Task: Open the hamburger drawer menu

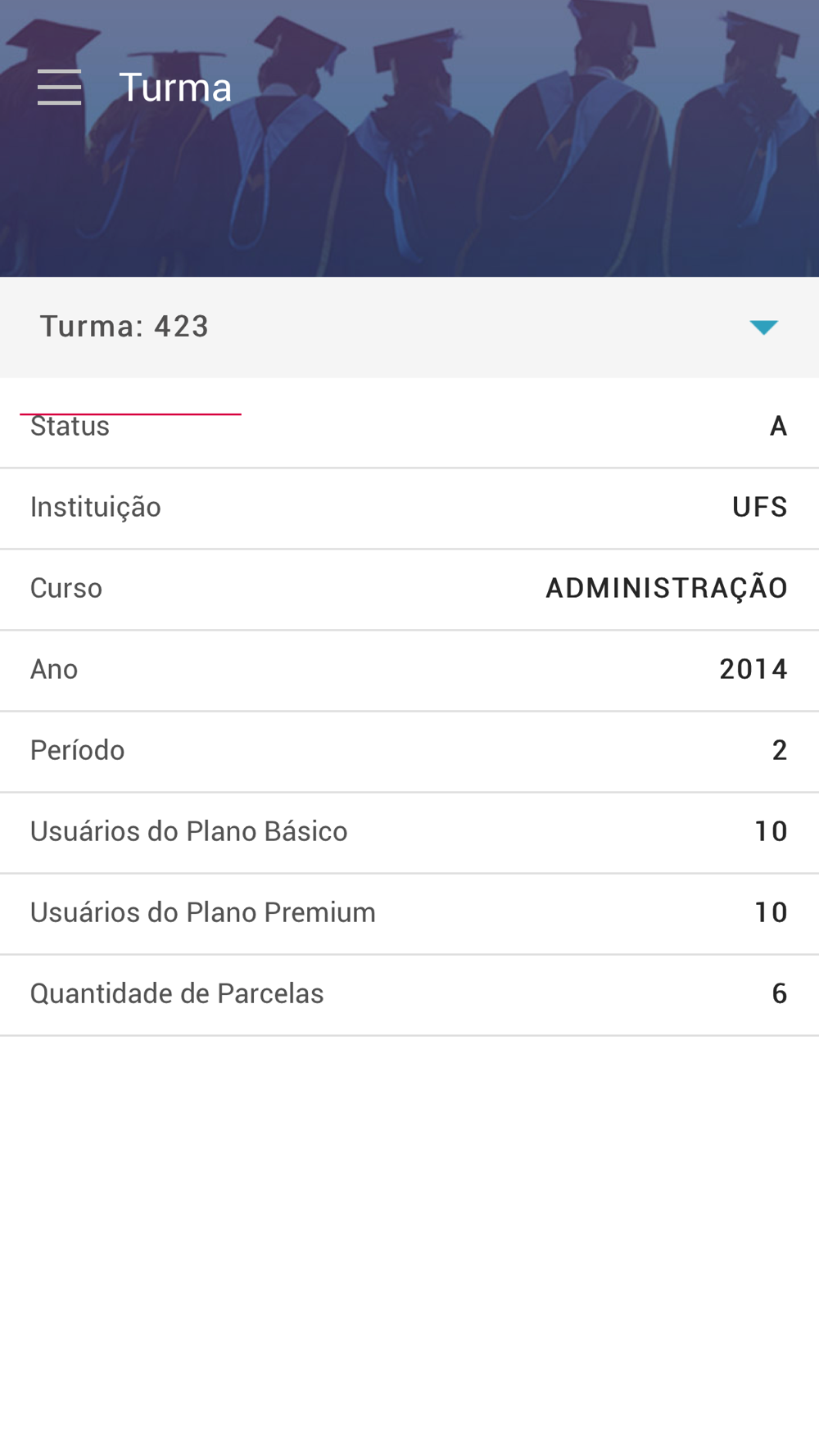Action: [x=59, y=88]
